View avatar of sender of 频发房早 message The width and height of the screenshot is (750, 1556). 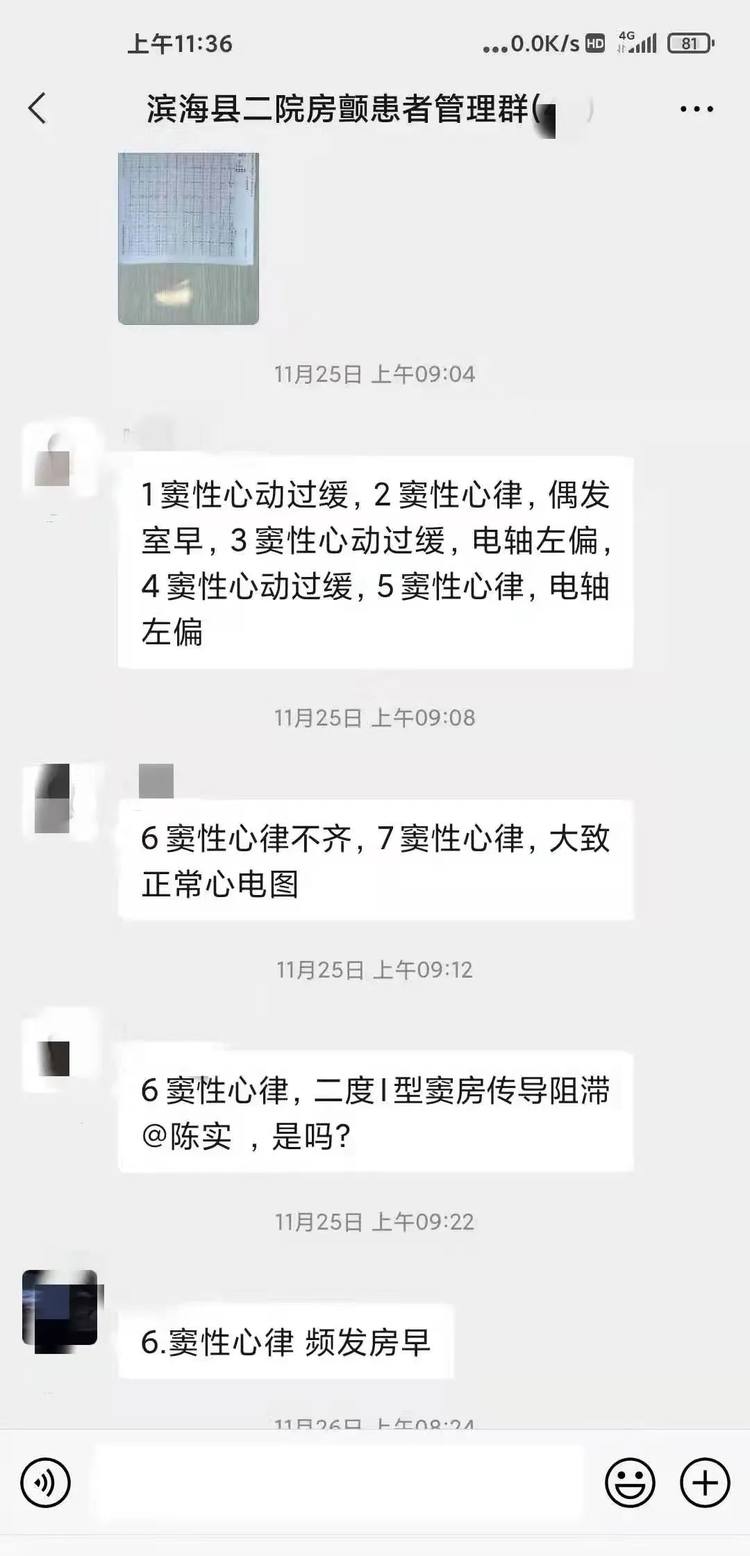click(60, 1307)
